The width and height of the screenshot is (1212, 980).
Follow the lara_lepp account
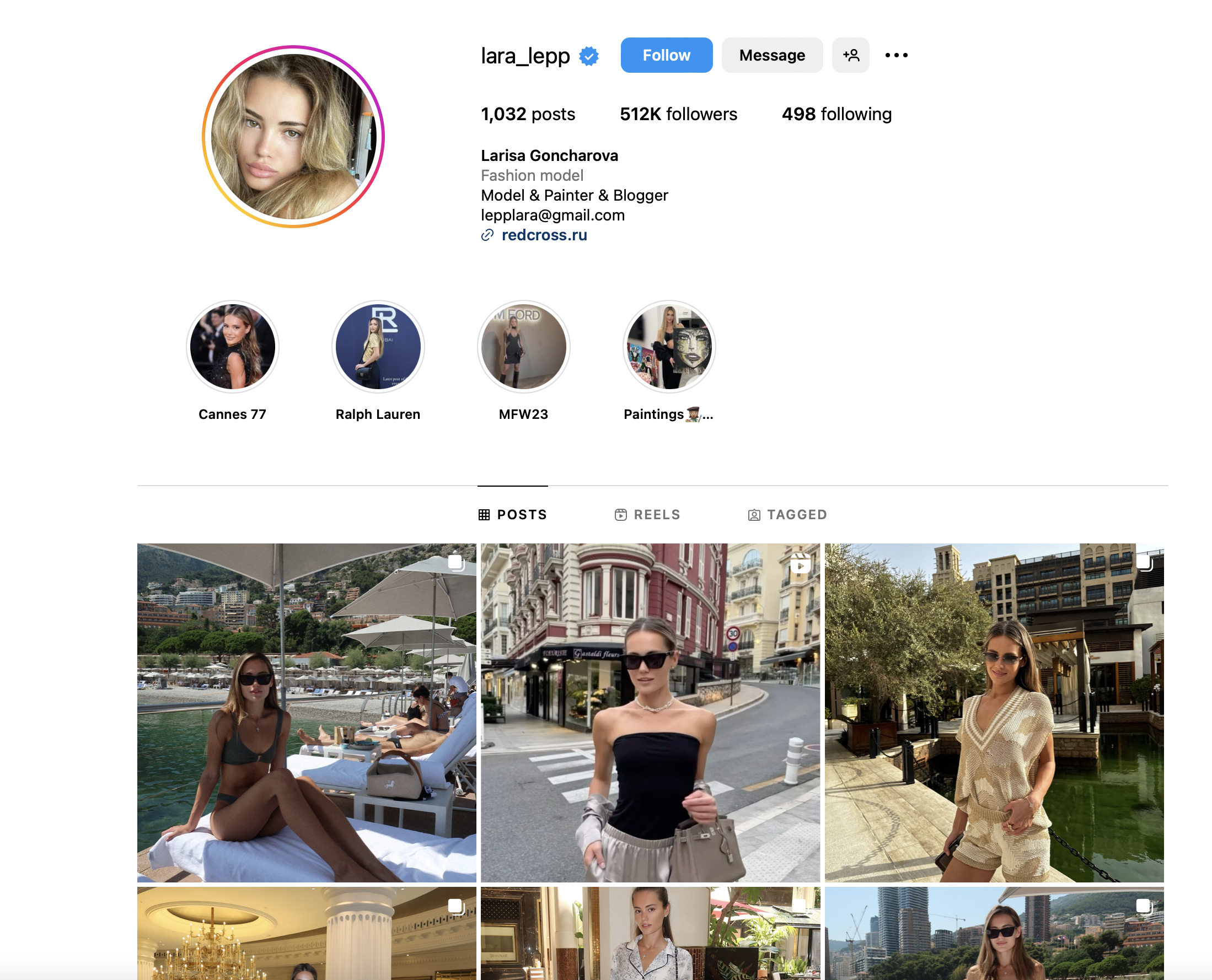(666, 55)
